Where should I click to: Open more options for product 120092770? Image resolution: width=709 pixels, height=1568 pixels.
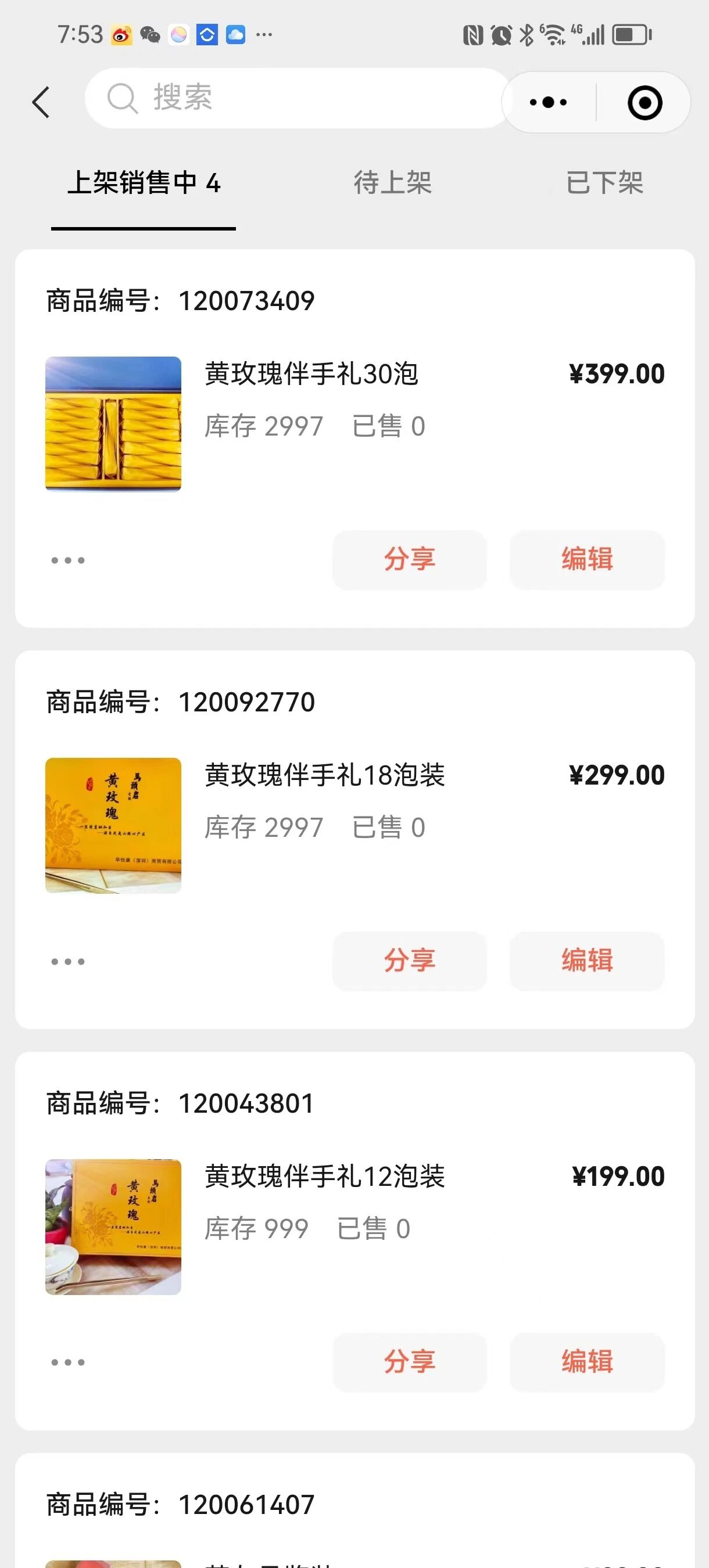67,962
